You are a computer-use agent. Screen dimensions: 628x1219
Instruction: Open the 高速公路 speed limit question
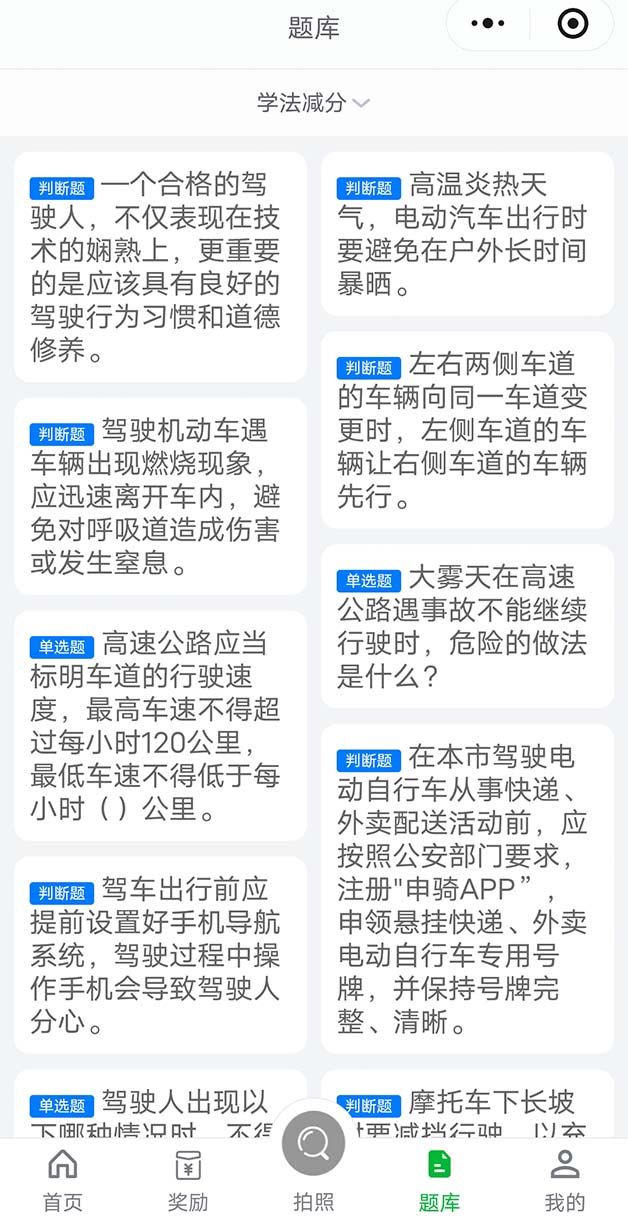pyautogui.click(x=160, y=725)
